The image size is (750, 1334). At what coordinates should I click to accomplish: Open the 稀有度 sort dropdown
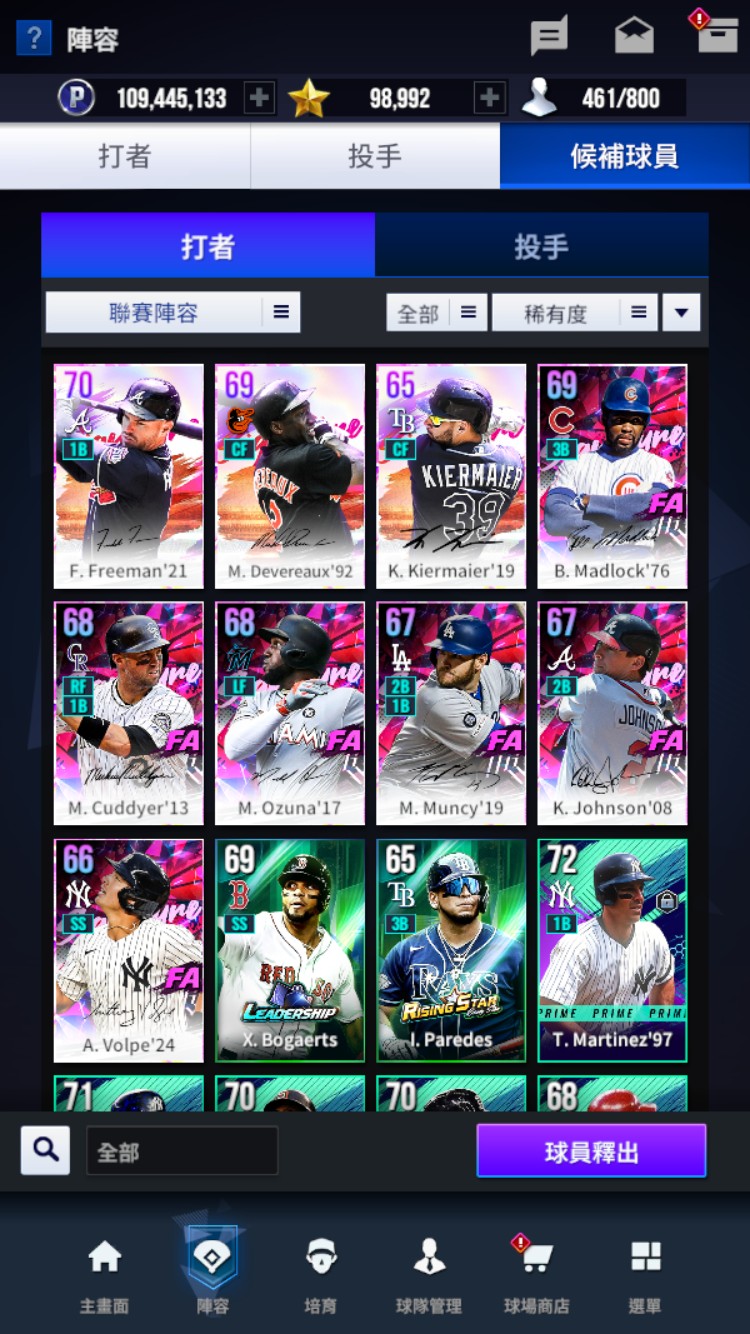coord(574,313)
